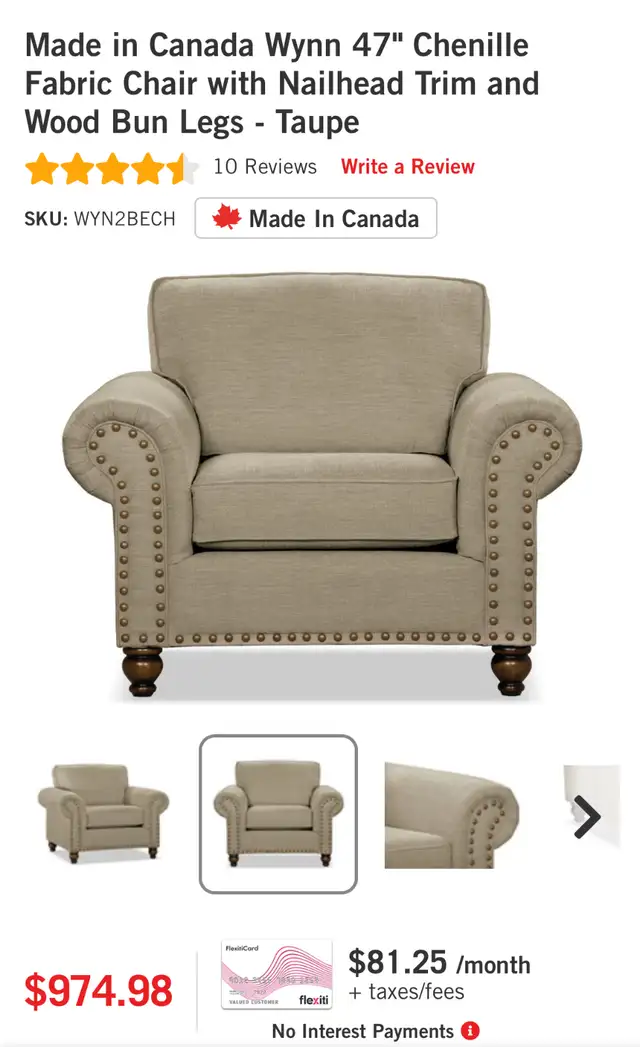View the nailhead arm close-up thumbnail
This screenshot has width=640, height=1047.
(x=452, y=815)
